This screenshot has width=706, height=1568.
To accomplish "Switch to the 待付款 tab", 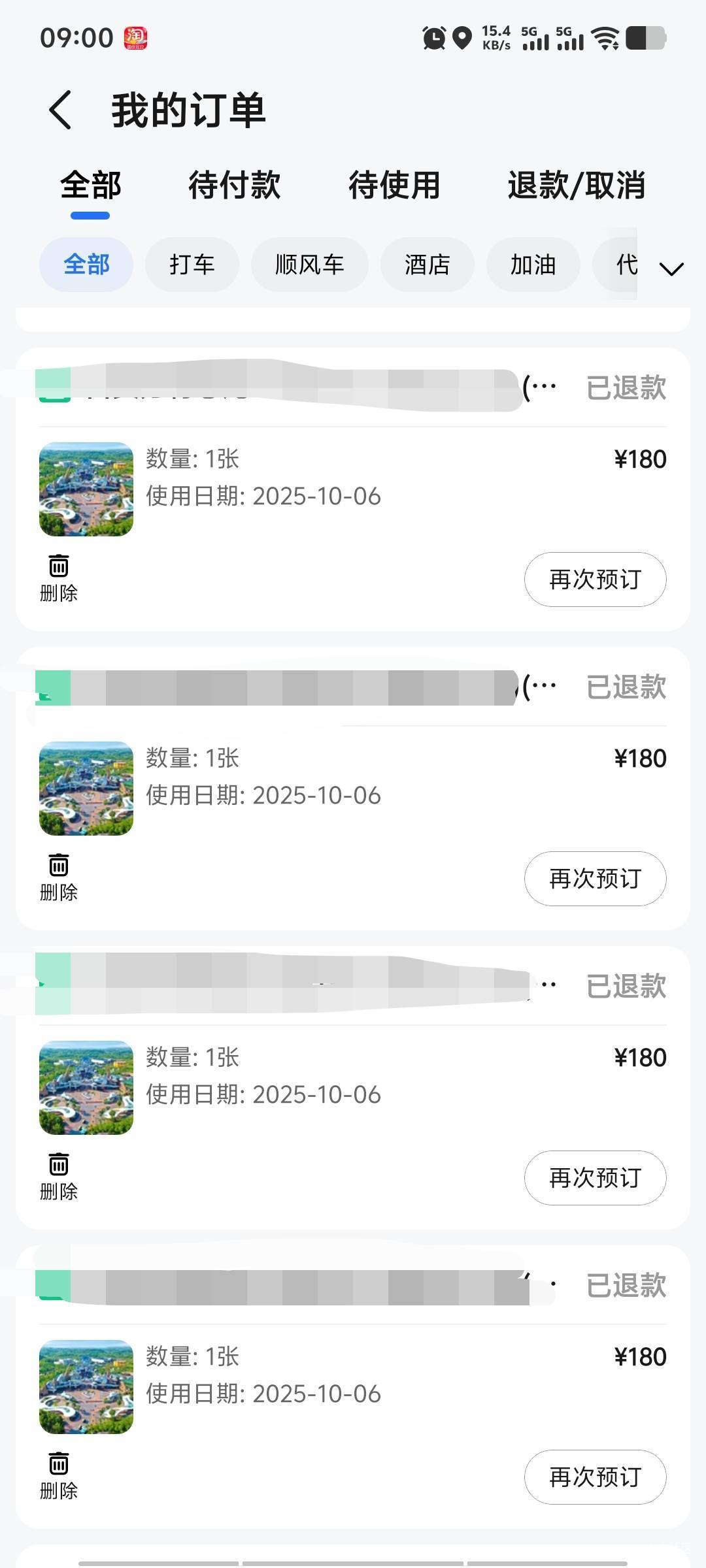I will [x=234, y=185].
